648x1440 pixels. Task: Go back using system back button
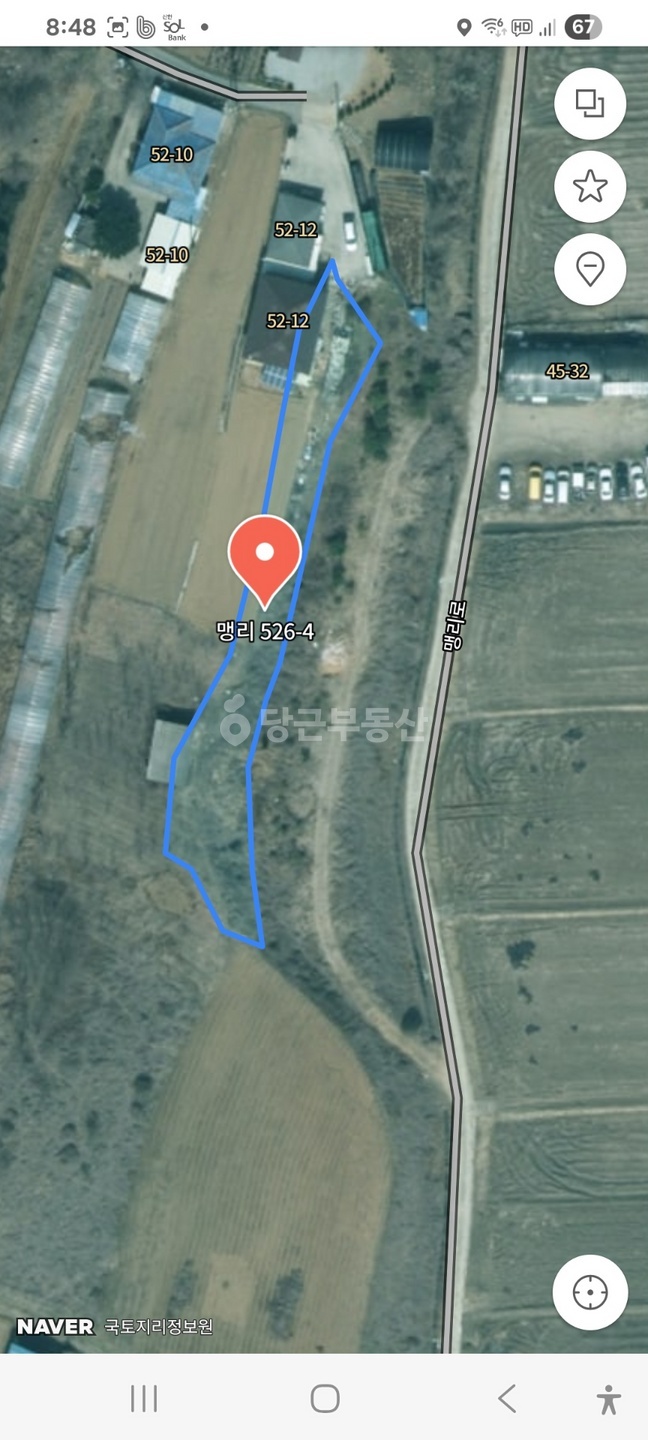click(507, 1398)
